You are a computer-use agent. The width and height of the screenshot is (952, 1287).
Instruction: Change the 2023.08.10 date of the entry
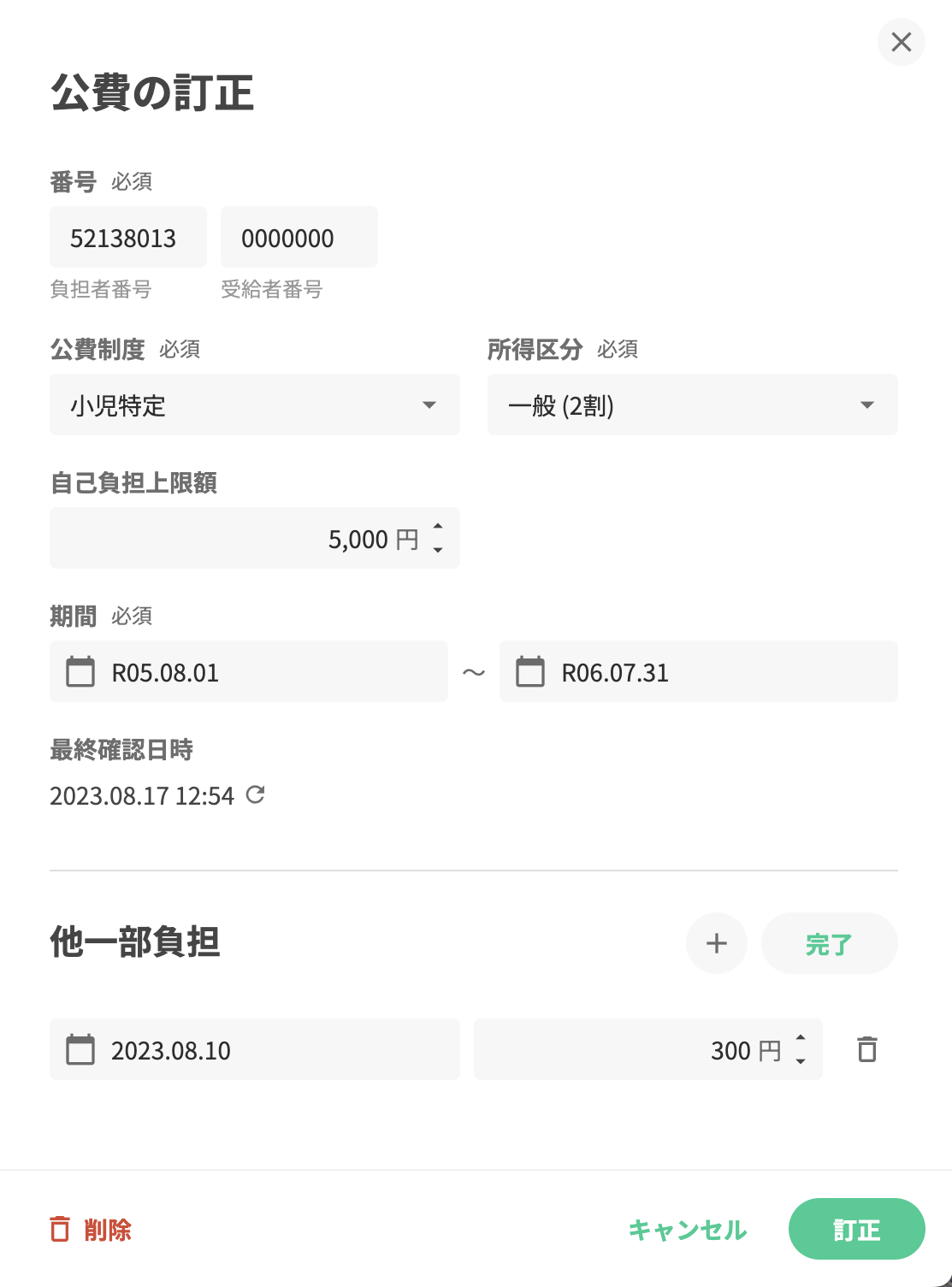tap(254, 1049)
